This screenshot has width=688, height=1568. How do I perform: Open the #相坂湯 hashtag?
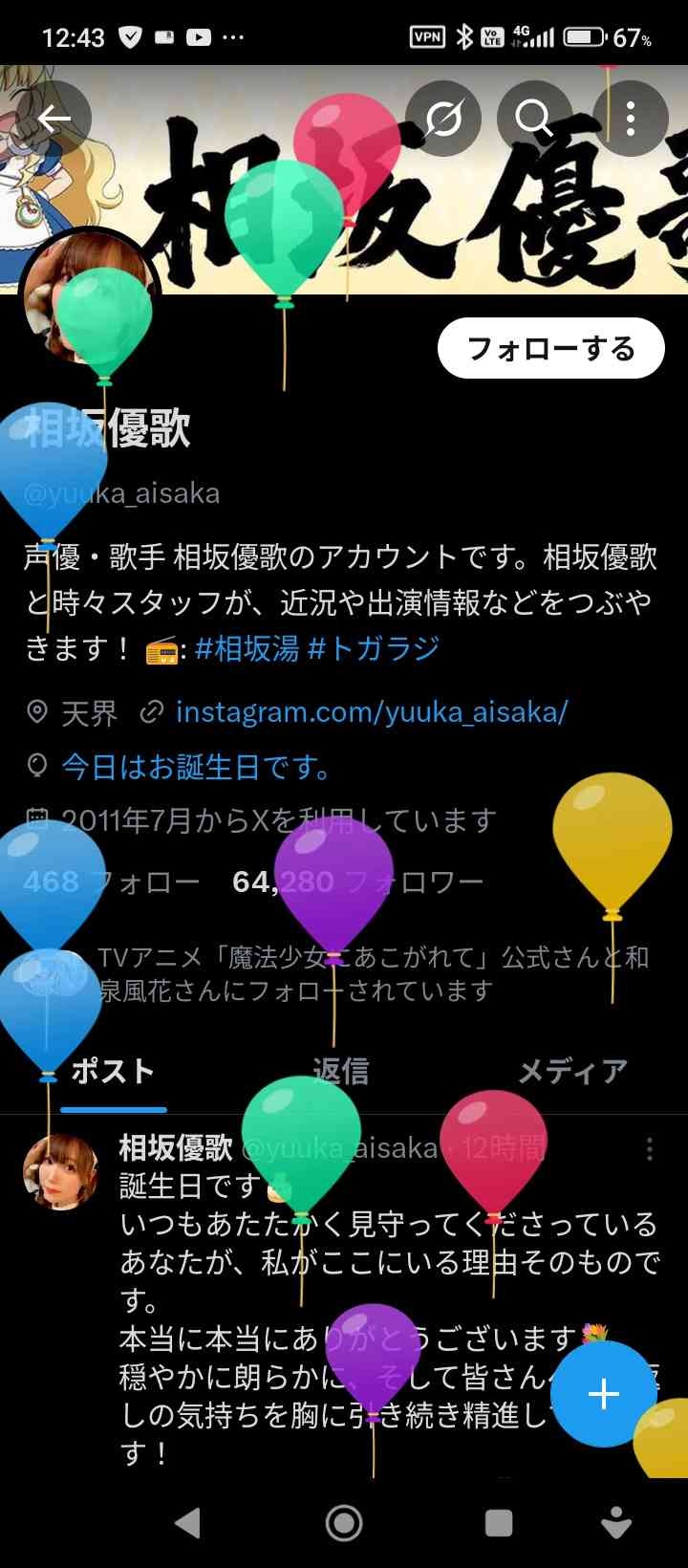coord(247,649)
